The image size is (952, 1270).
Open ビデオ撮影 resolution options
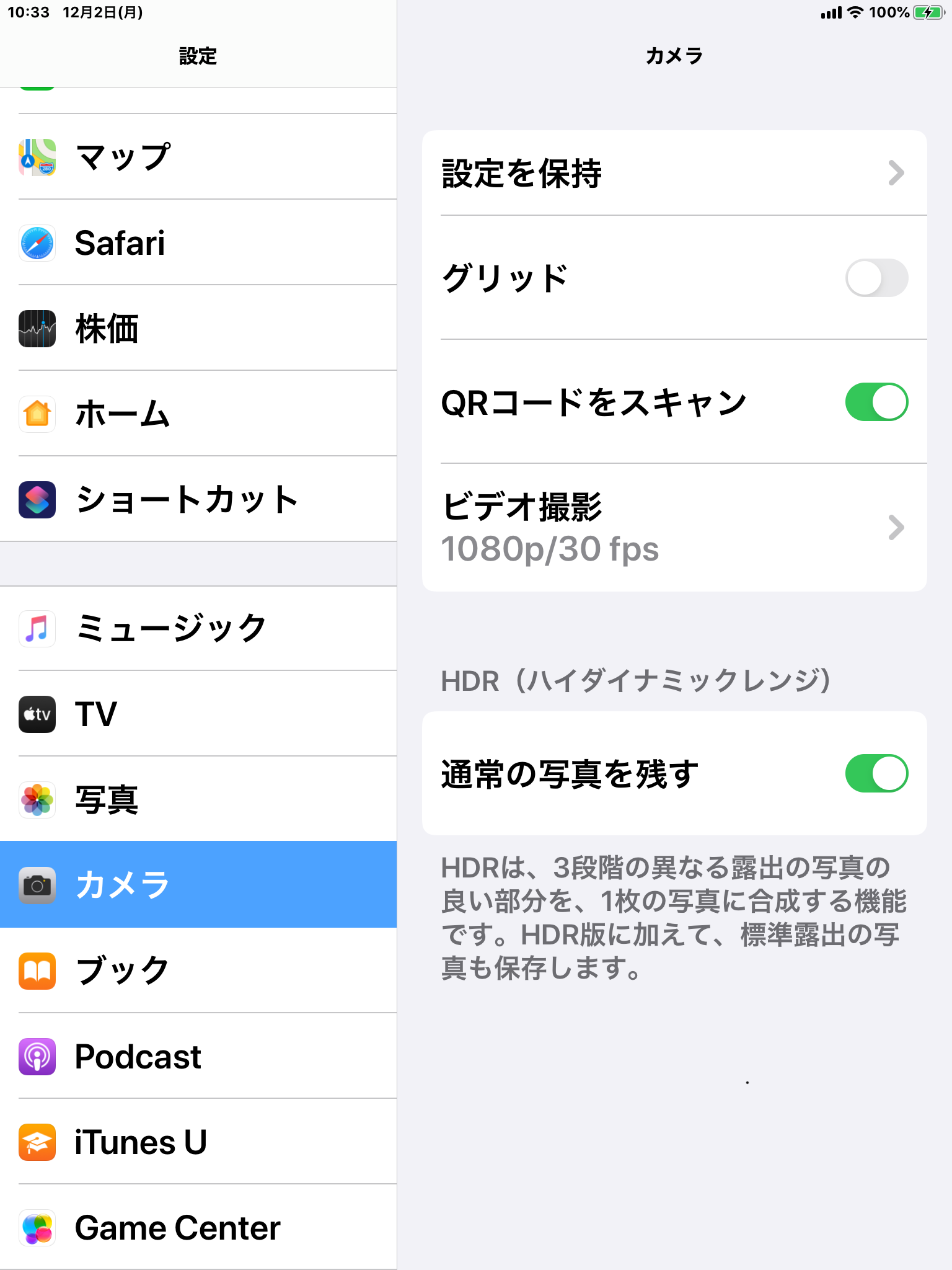674,527
